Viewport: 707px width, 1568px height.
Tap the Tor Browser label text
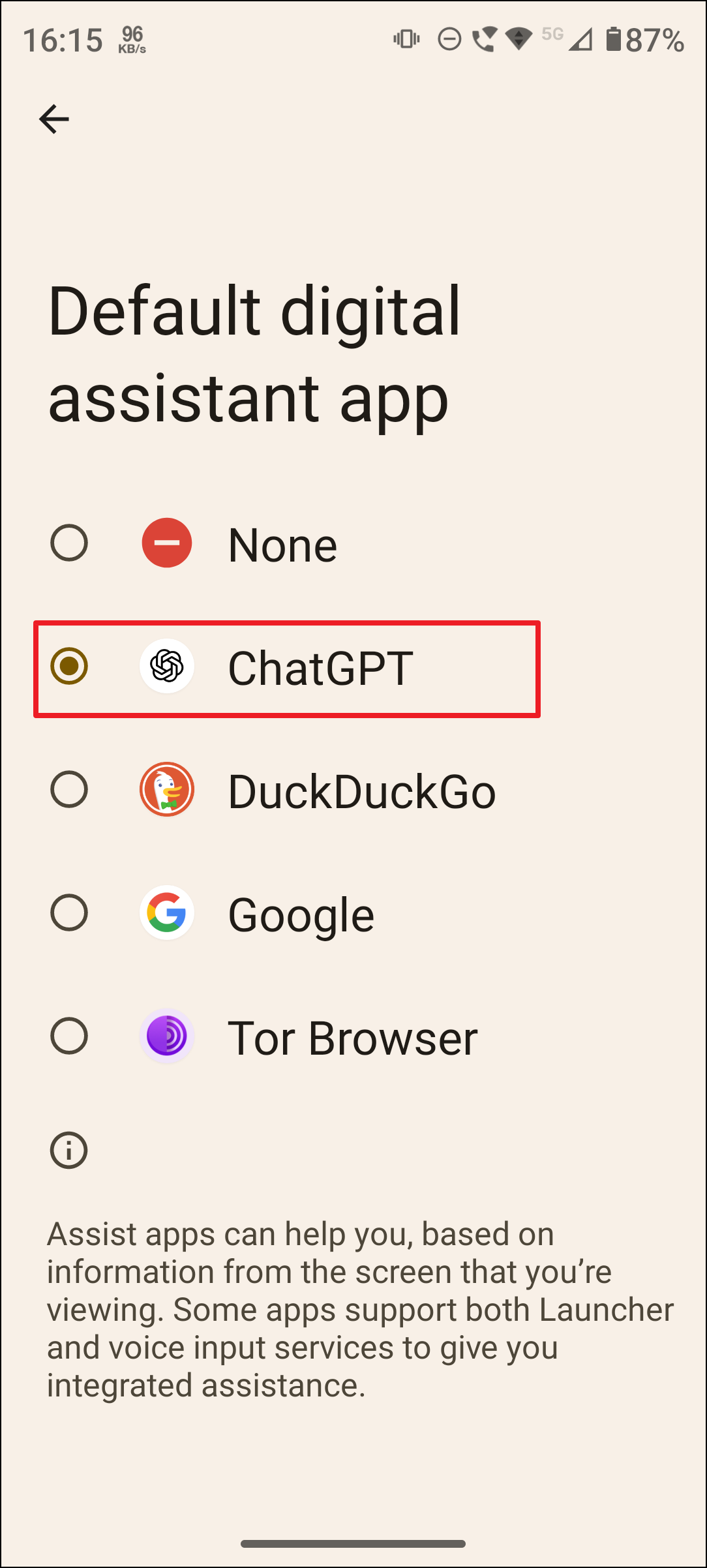[x=353, y=1037]
